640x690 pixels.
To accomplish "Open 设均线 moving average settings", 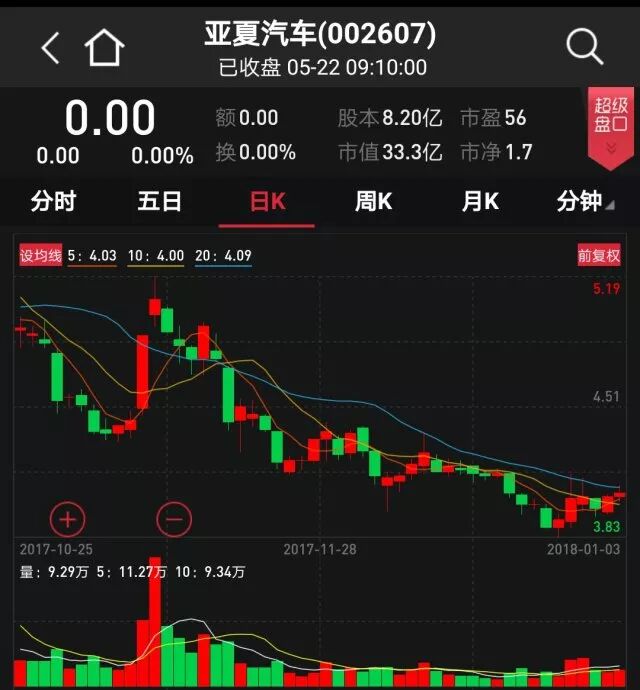I will (x=41, y=256).
